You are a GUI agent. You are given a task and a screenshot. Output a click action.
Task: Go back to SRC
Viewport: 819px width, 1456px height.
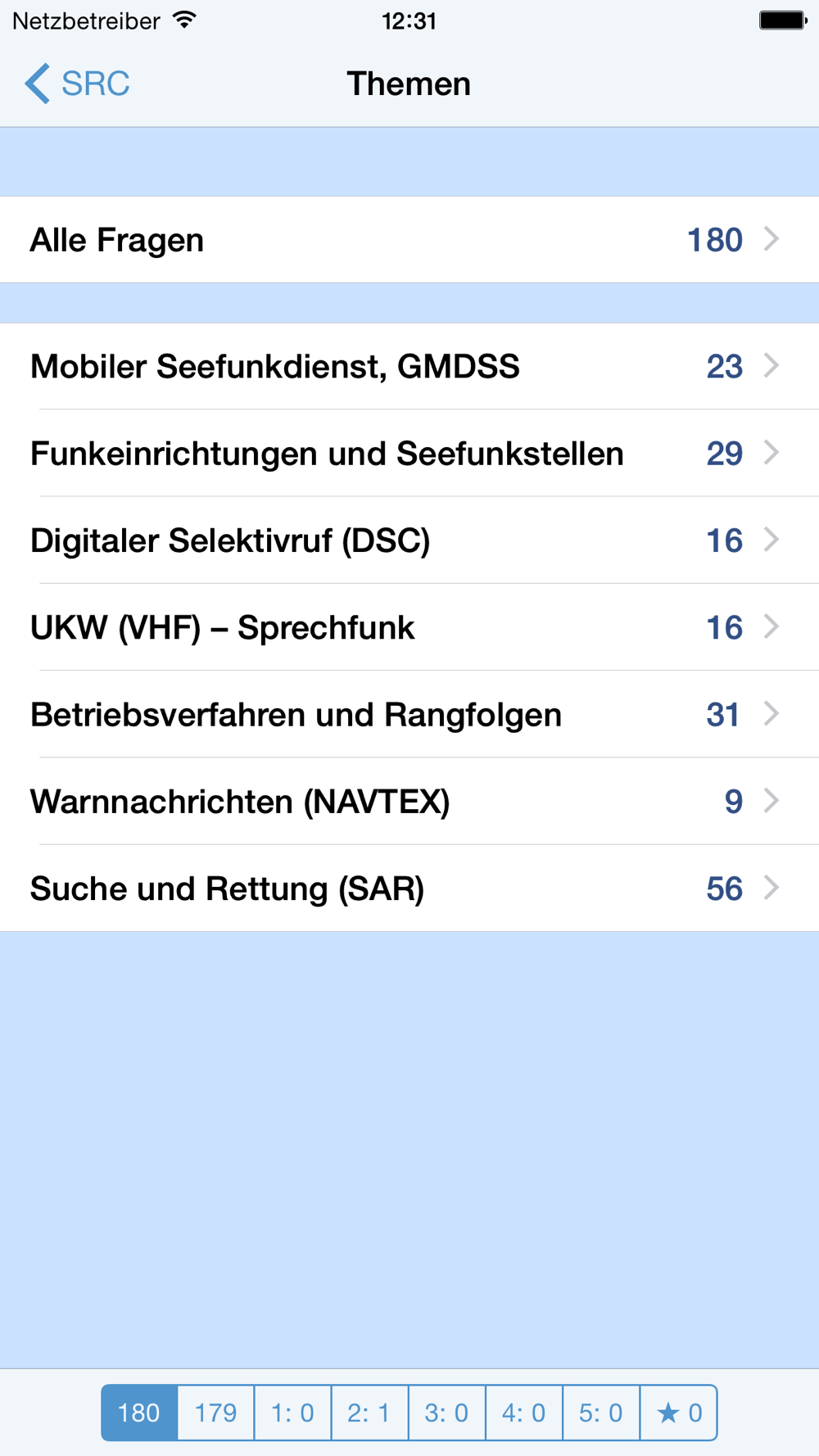point(77,84)
